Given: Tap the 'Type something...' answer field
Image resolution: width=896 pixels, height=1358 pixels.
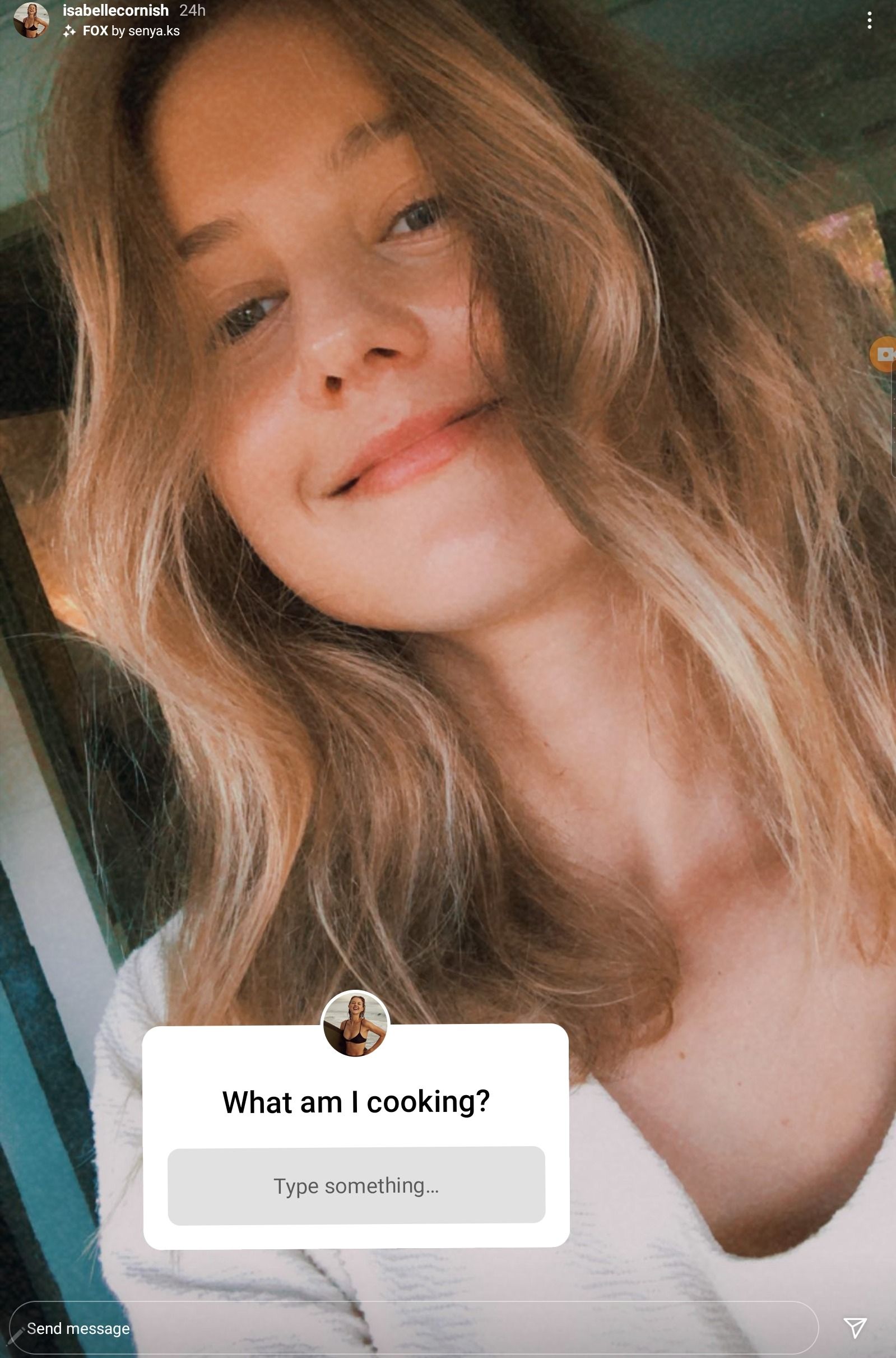Looking at the screenshot, I should pos(356,1186).
